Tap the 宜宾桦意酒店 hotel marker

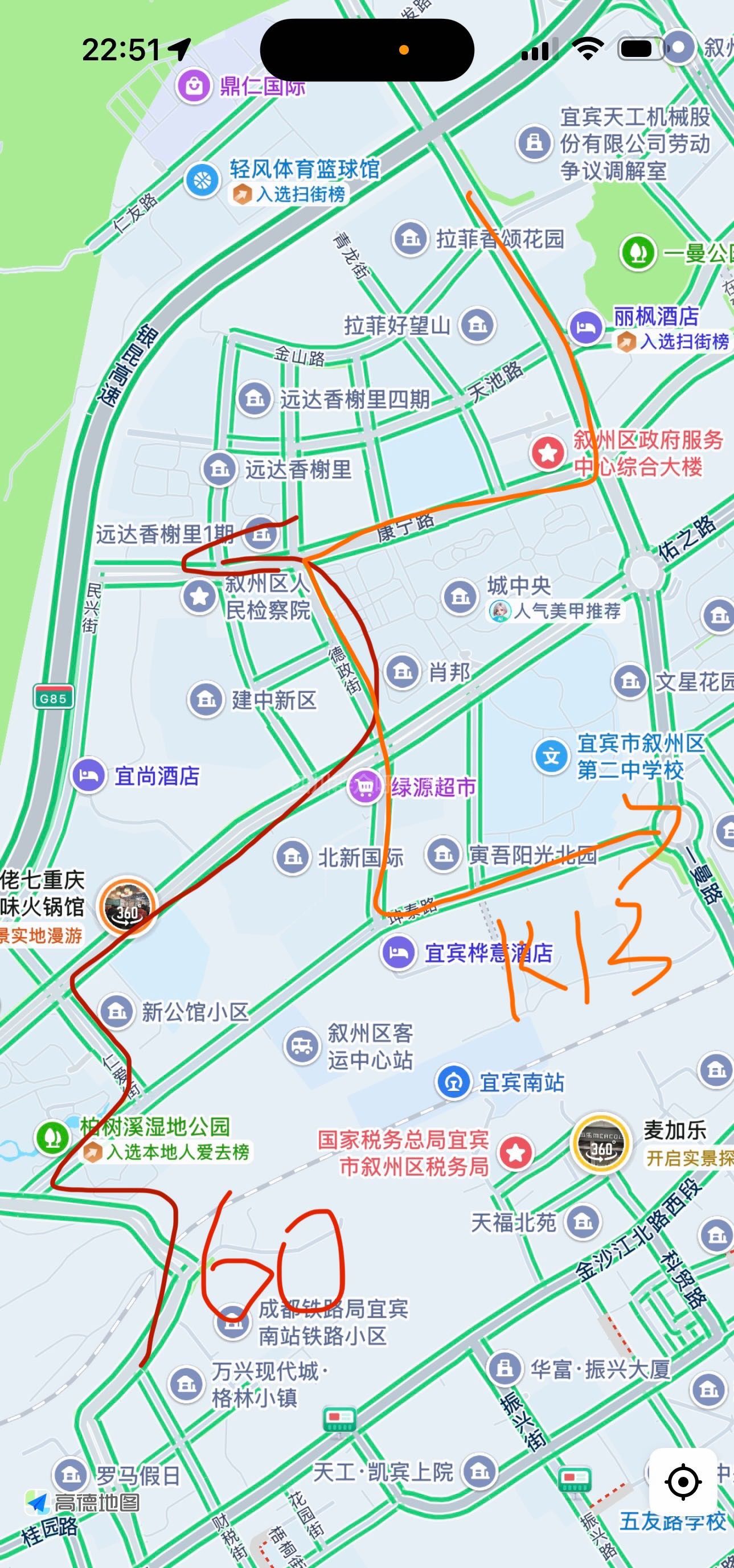pyautogui.click(x=398, y=953)
